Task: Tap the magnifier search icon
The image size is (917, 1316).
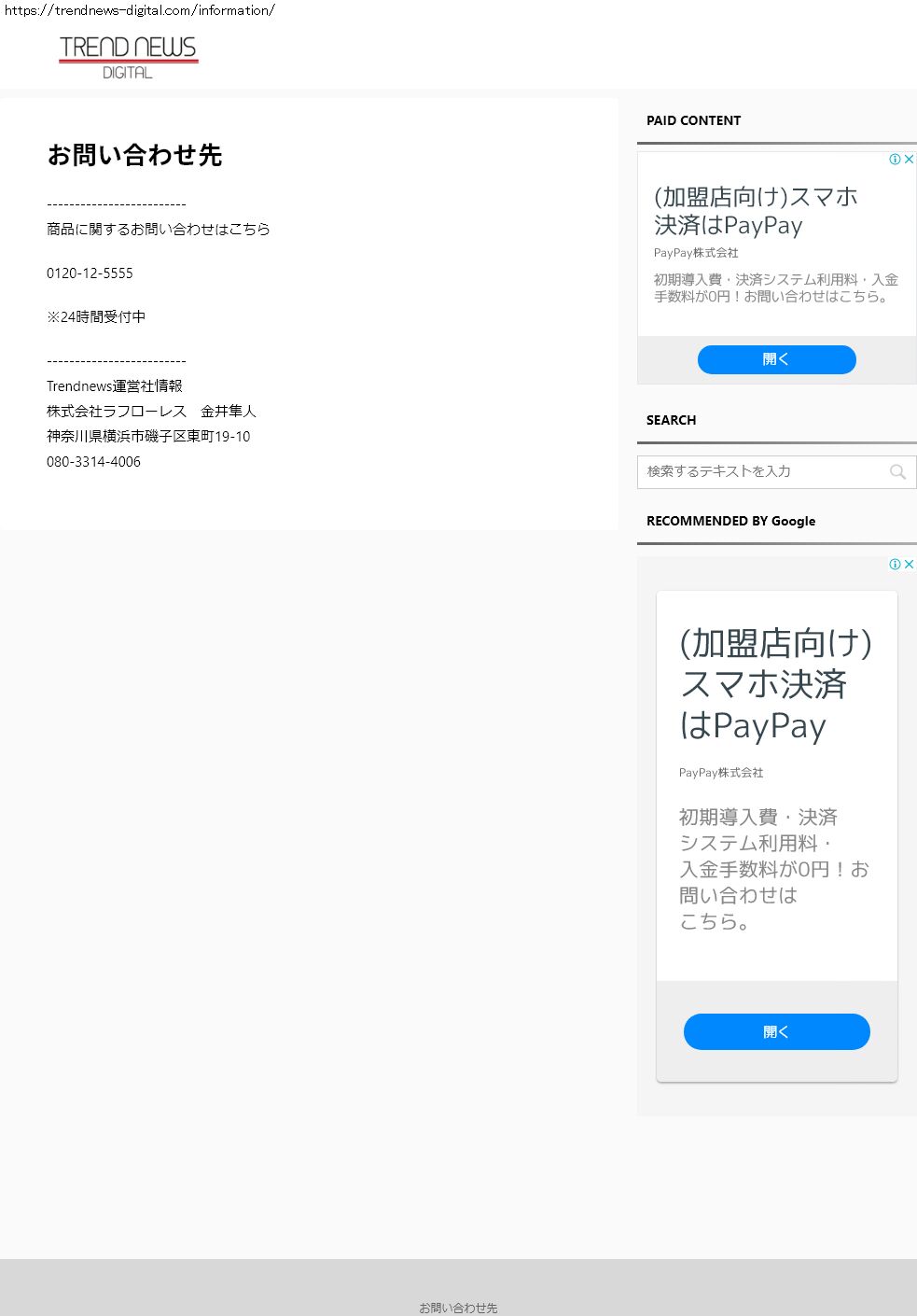Action: point(897,471)
